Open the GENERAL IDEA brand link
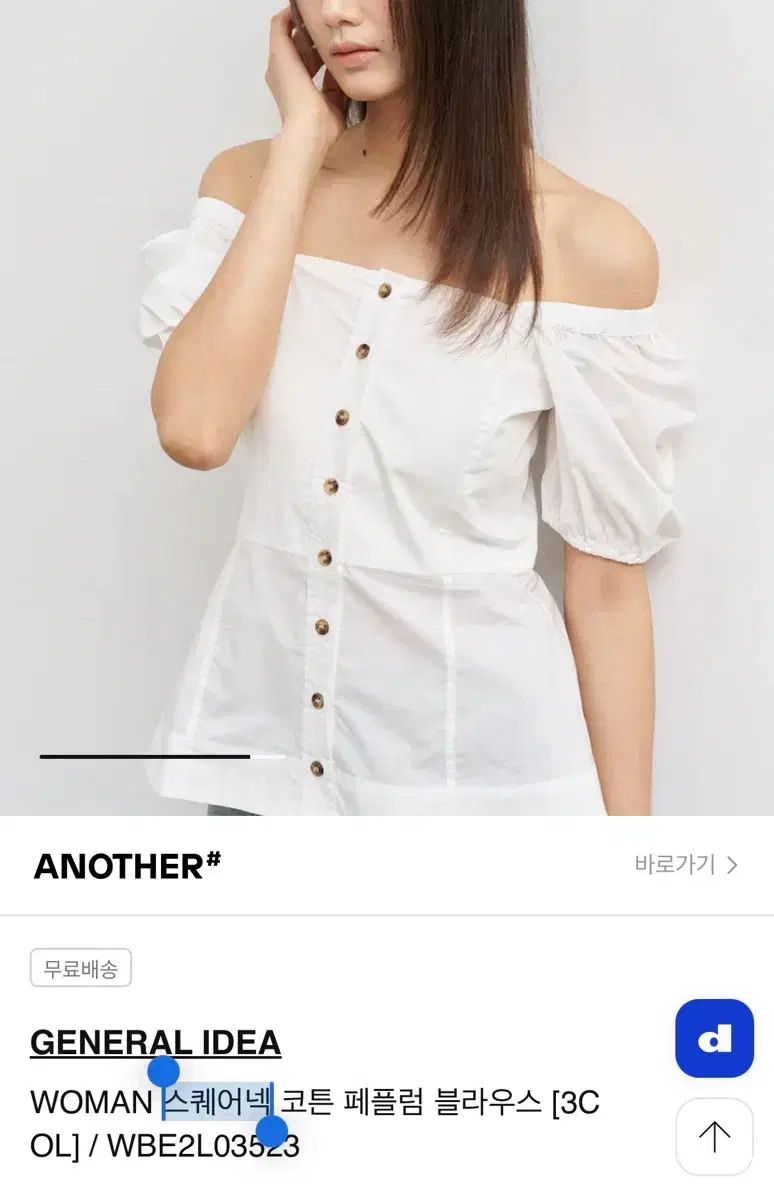Viewport: 774px width, 1200px height. pyautogui.click(x=155, y=1043)
